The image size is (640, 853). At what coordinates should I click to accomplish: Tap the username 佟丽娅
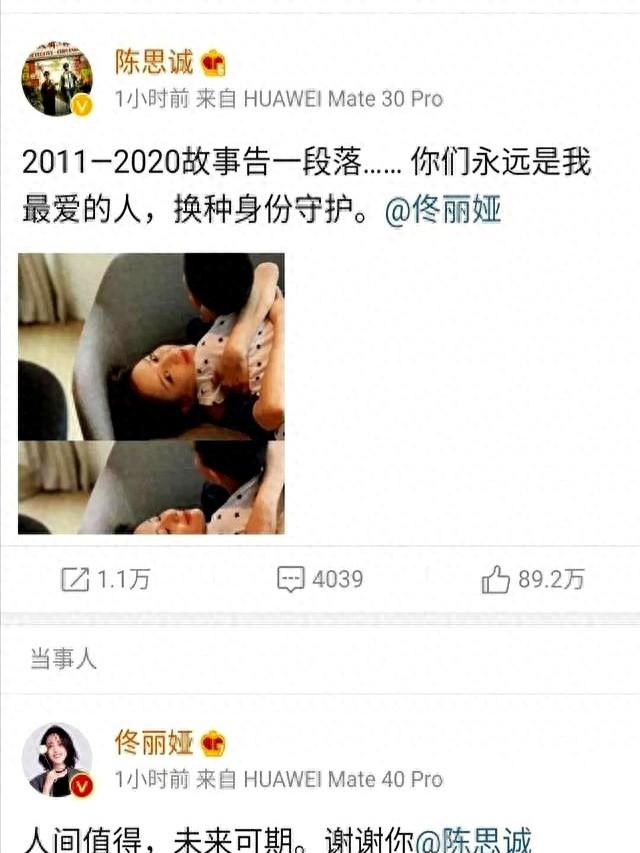tap(153, 744)
